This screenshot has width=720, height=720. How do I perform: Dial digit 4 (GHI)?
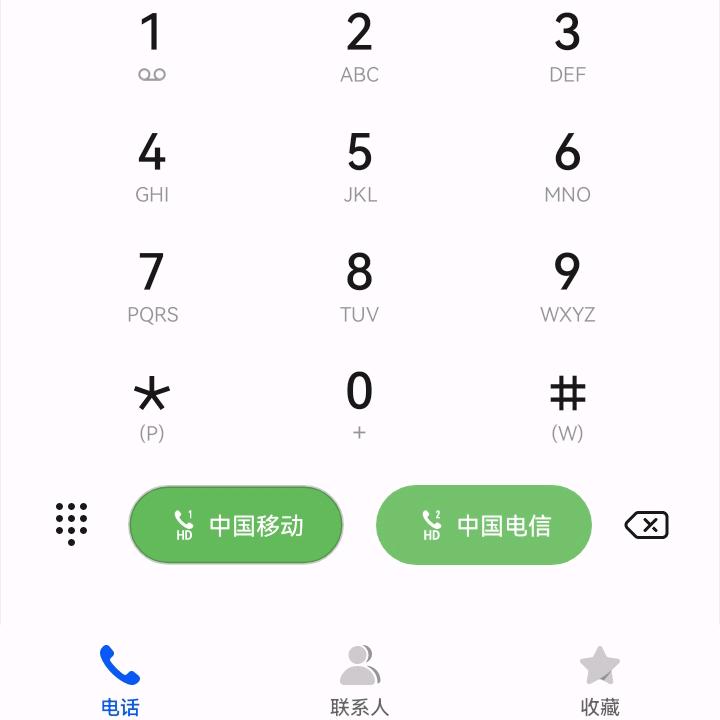click(151, 166)
